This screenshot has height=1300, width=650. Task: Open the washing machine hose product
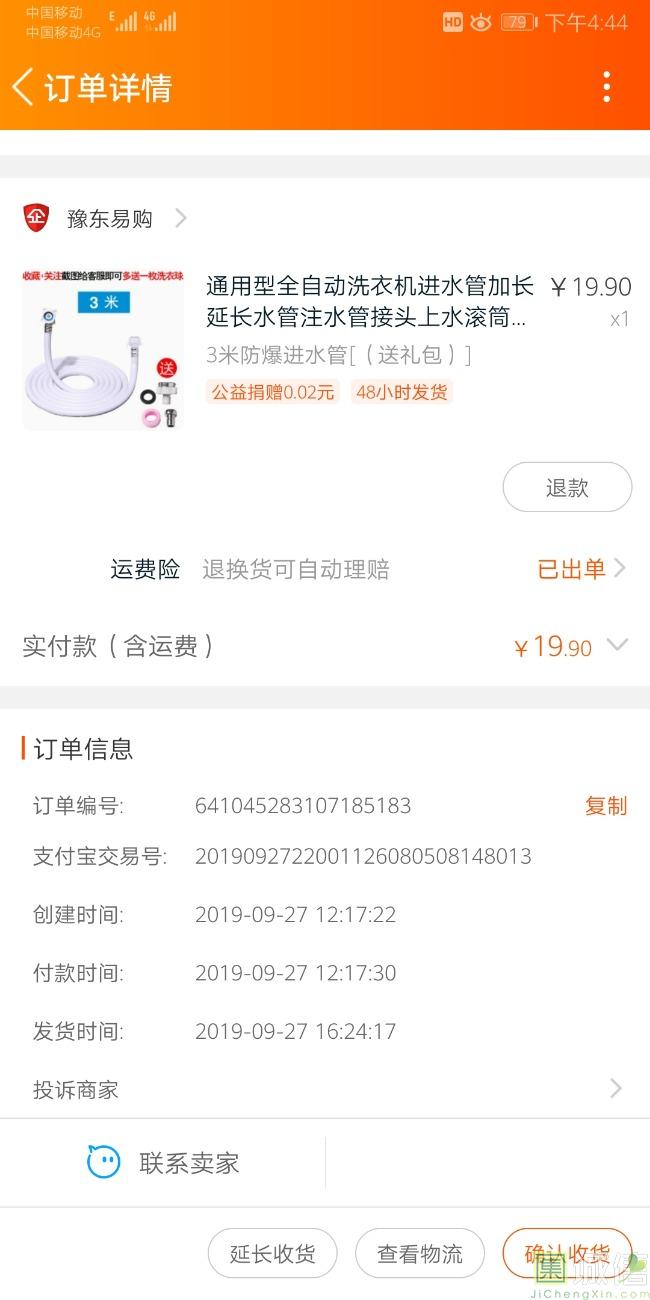(370, 302)
